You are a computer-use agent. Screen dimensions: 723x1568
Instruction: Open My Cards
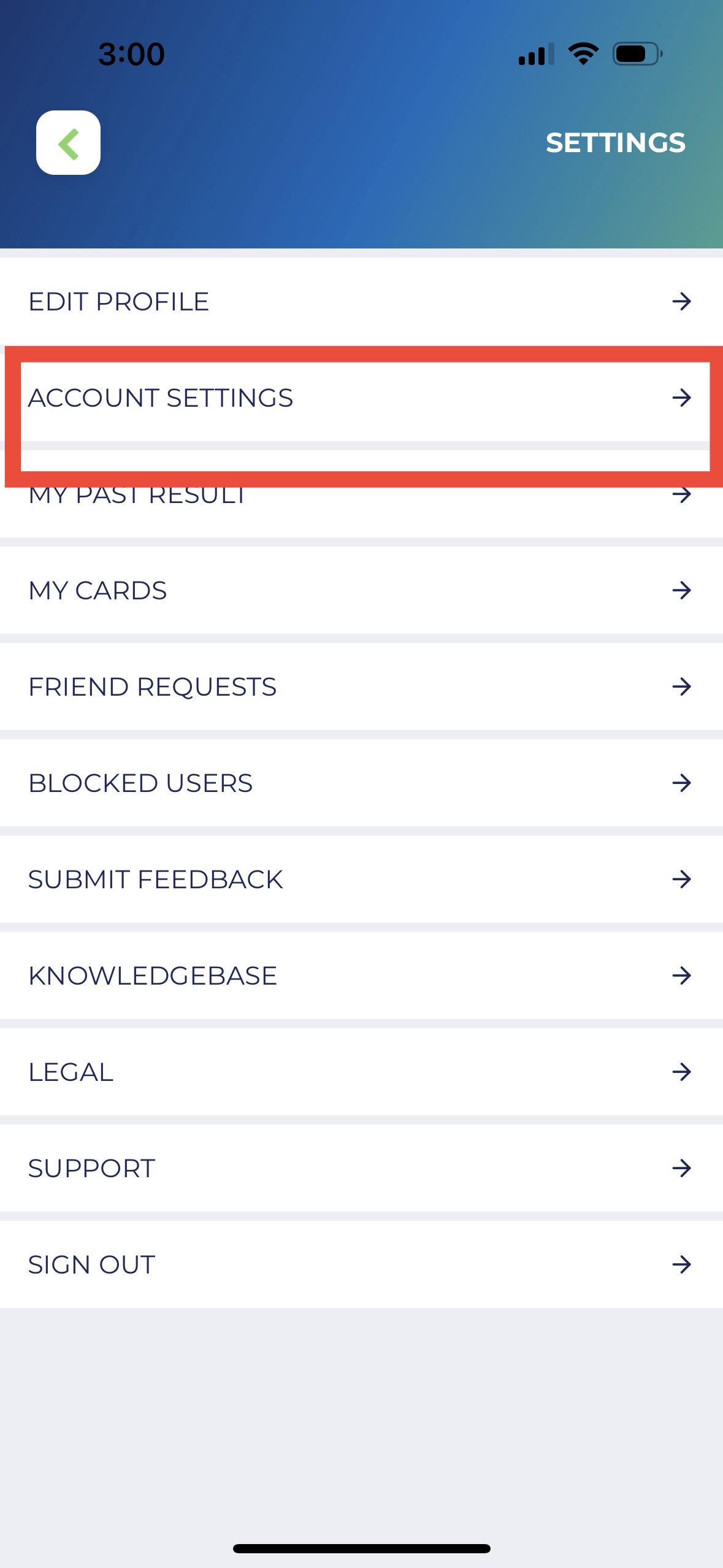point(361,590)
